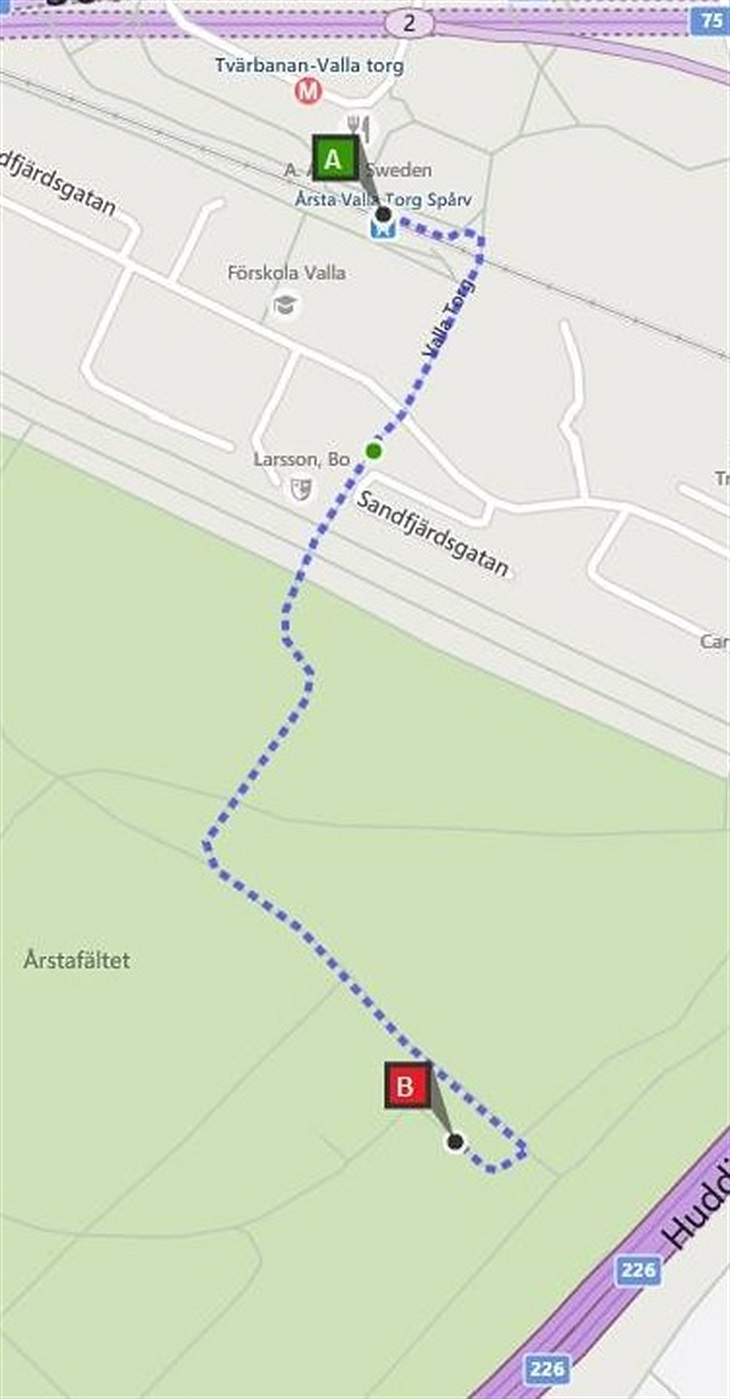Tap the green start marker A

[x=336, y=158]
